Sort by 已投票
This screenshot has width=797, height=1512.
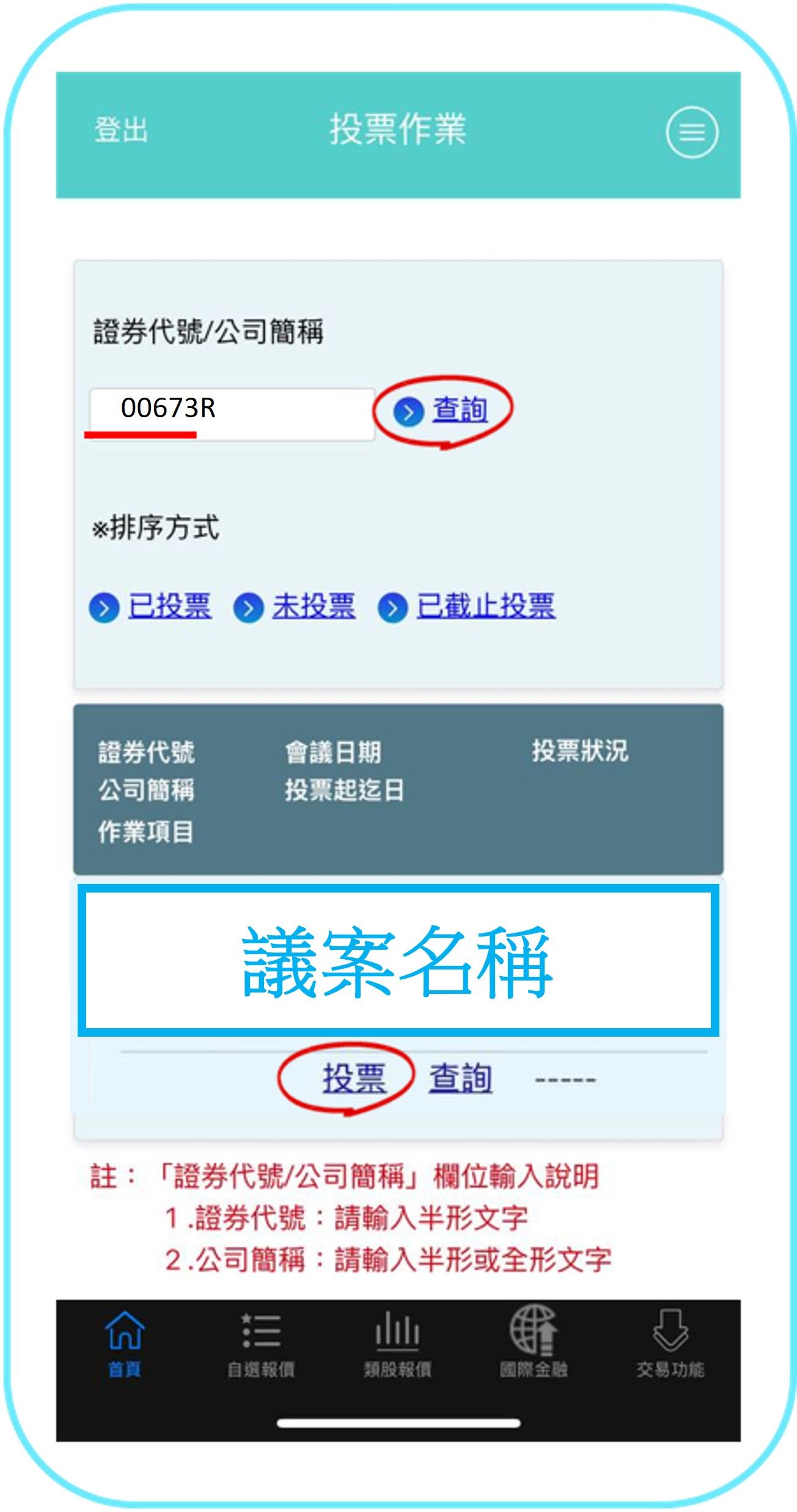[x=169, y=607]
